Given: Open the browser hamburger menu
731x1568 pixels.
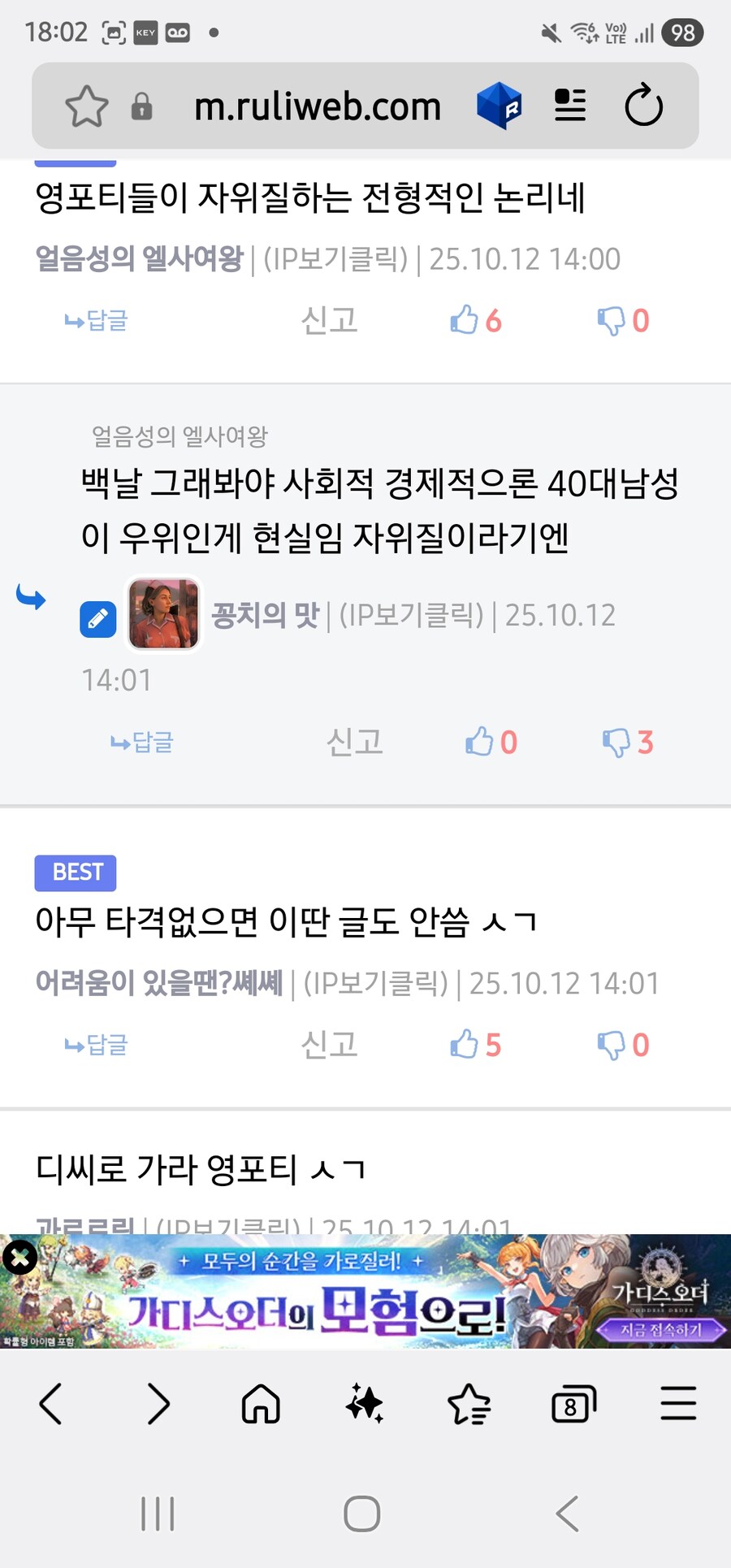Looking at the screenshot, I should tap(678, 1404).
